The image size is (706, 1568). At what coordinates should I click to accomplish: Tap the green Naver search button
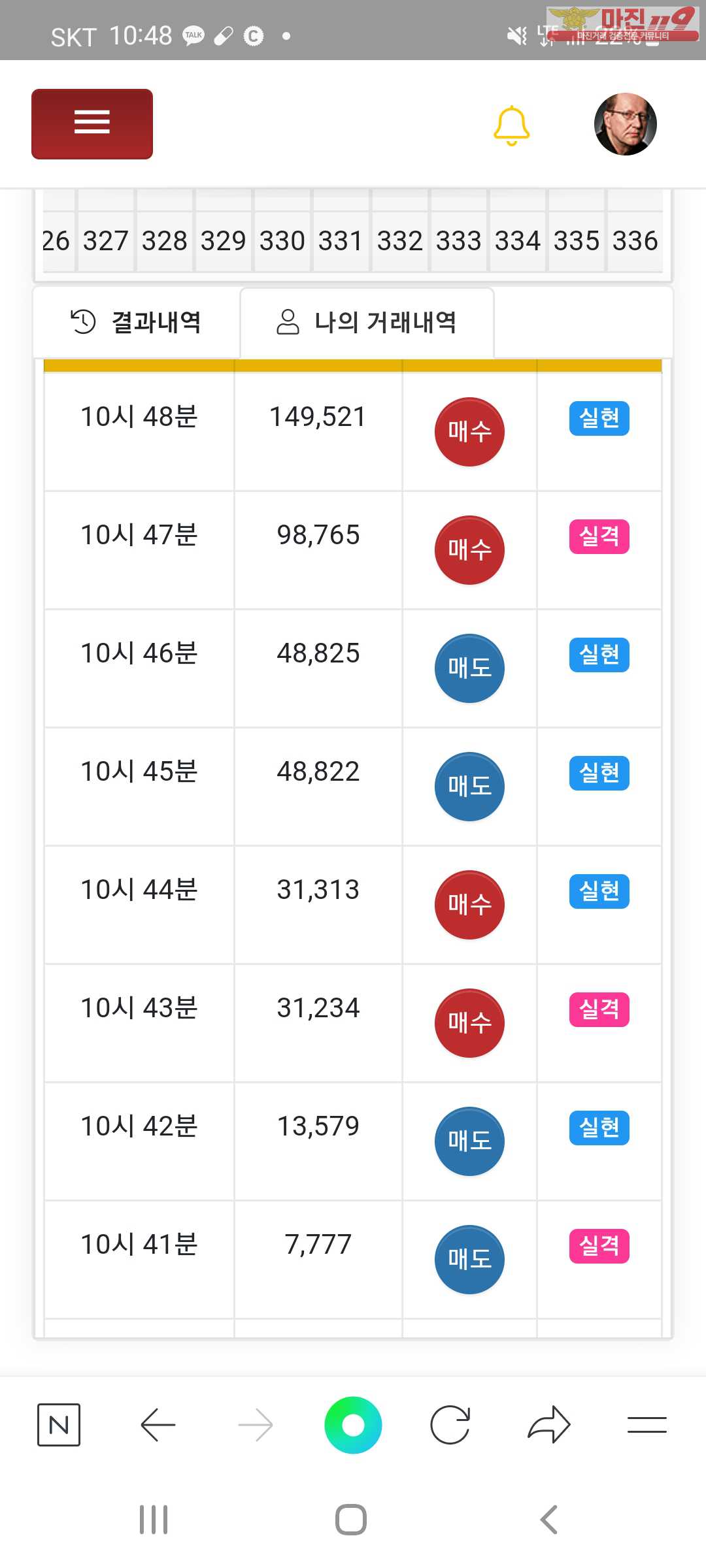353,1424
